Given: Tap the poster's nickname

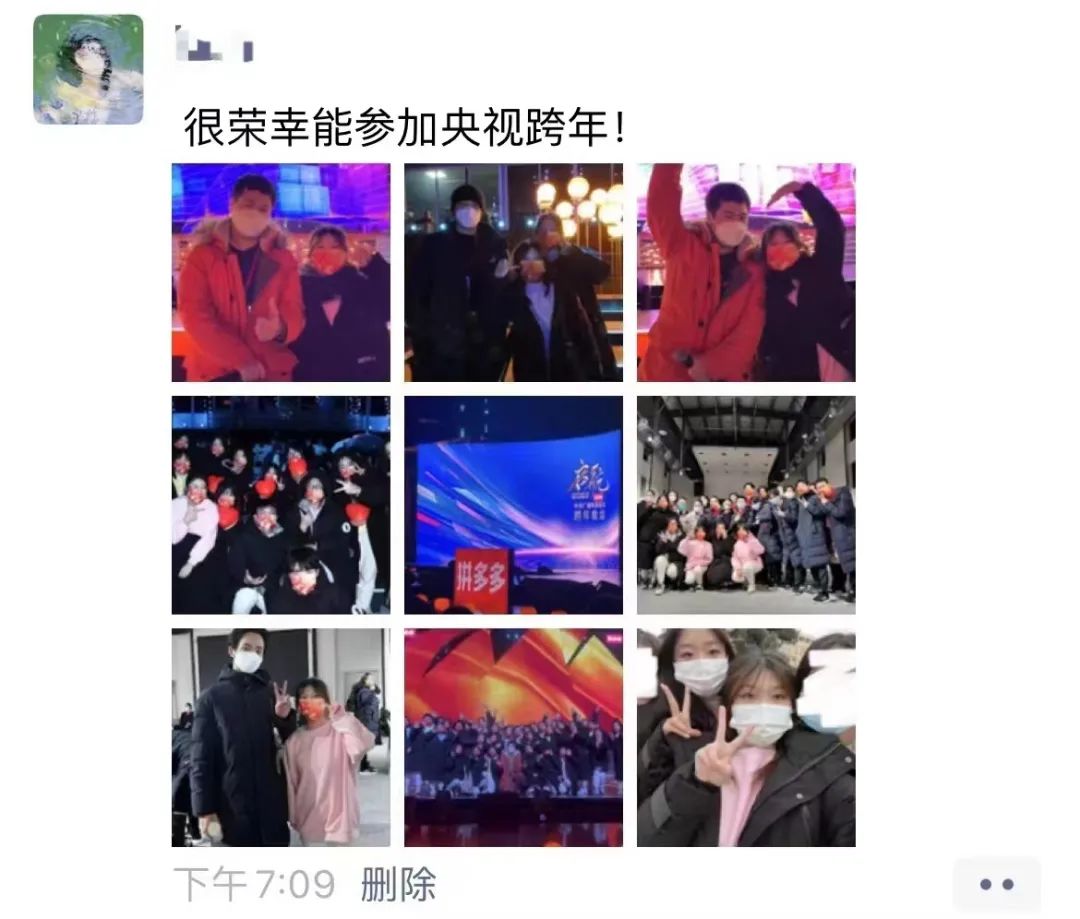Looking at the screenshot, I should click(214, 45).
